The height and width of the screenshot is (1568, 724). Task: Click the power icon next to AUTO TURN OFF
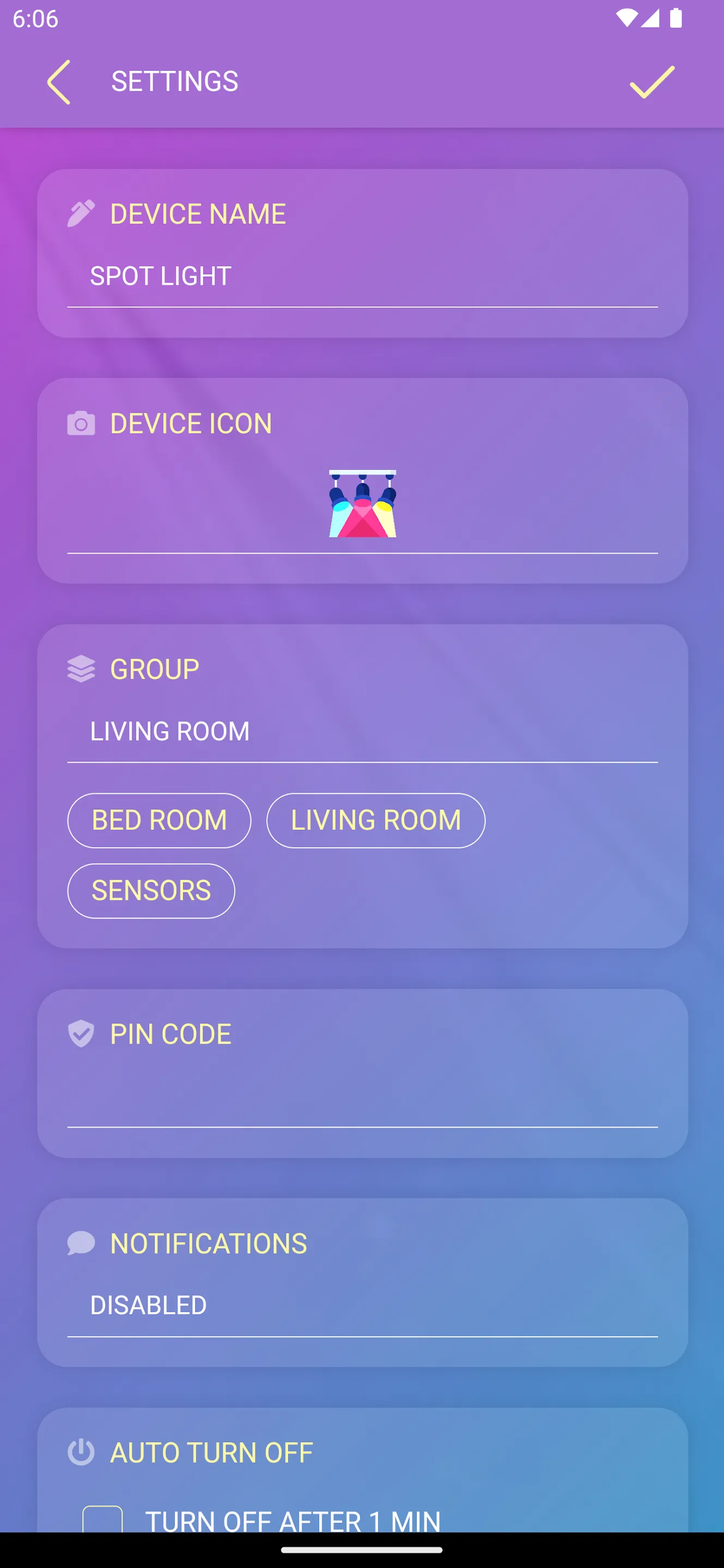82,1451
